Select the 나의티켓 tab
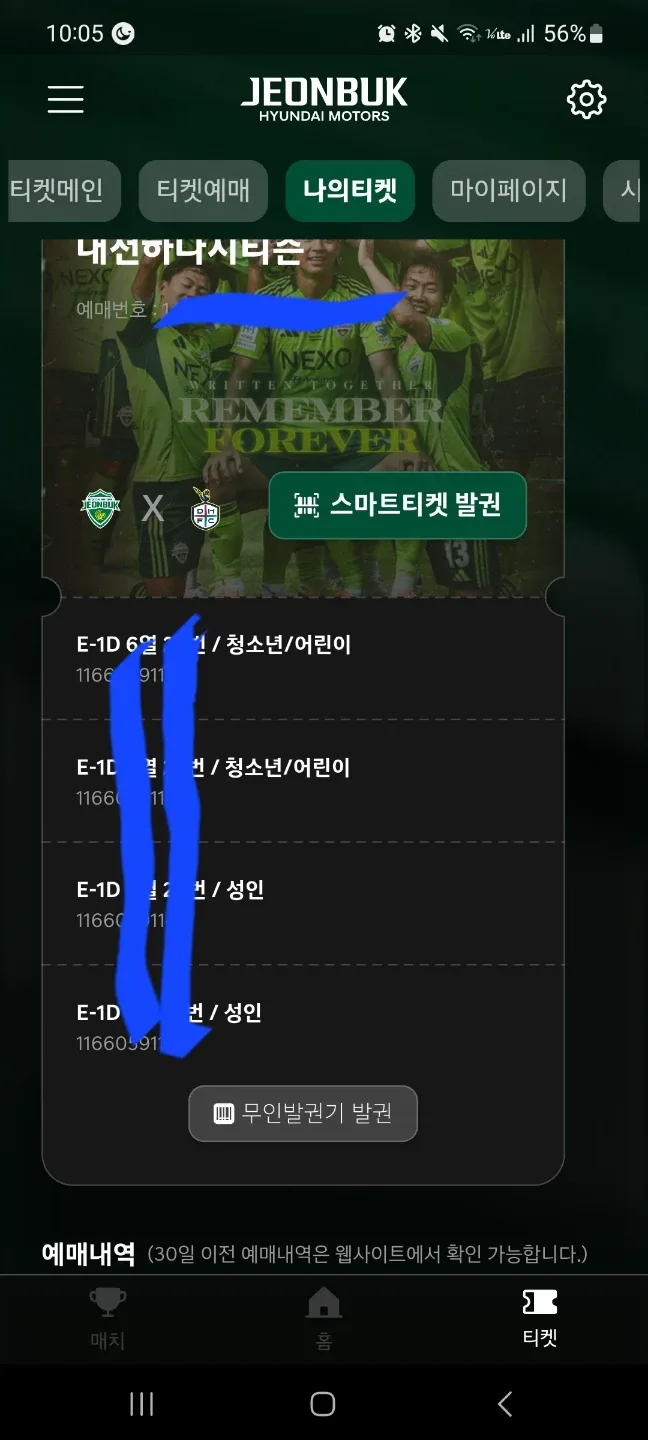The image size is (648, 1440). point(351,190)
